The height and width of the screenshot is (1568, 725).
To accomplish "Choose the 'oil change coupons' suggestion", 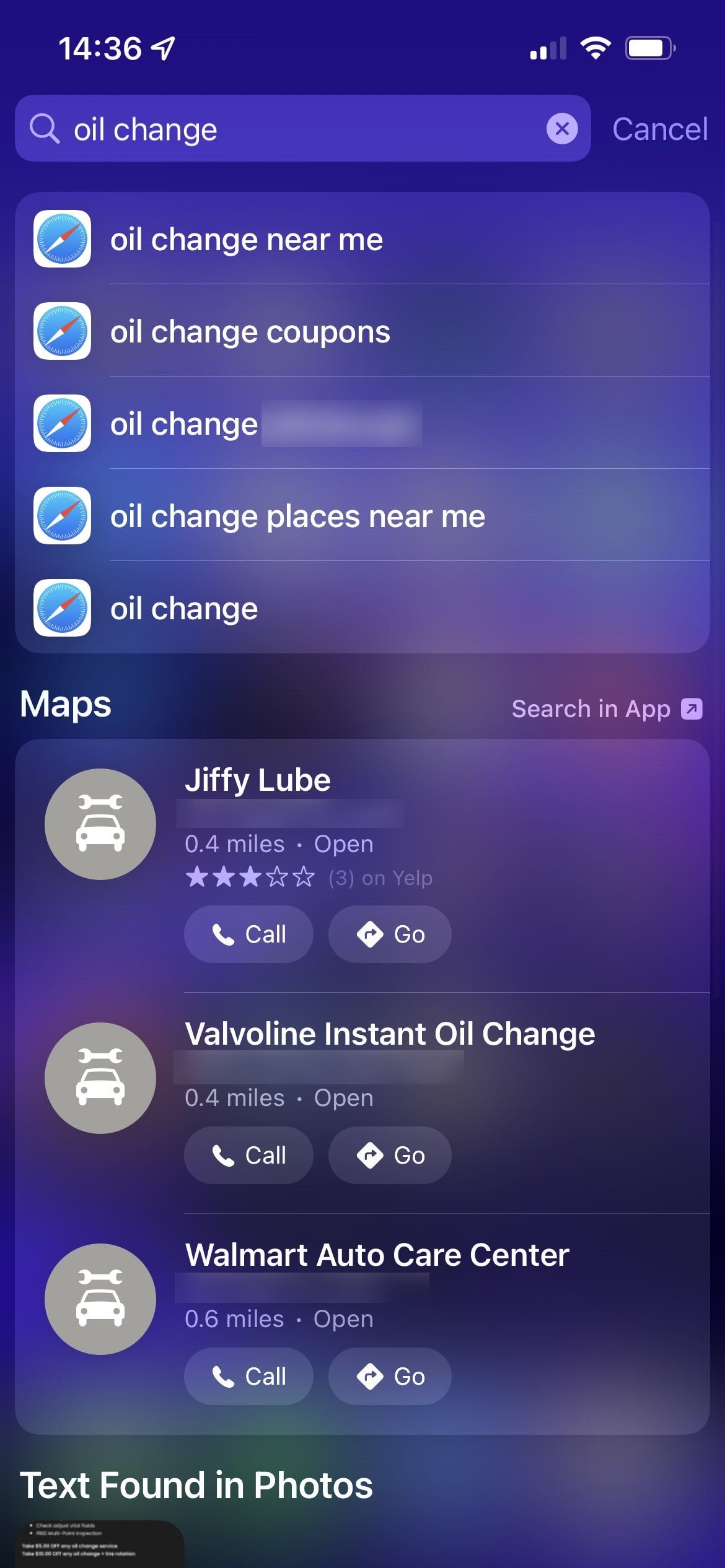I will pos(250,331).
